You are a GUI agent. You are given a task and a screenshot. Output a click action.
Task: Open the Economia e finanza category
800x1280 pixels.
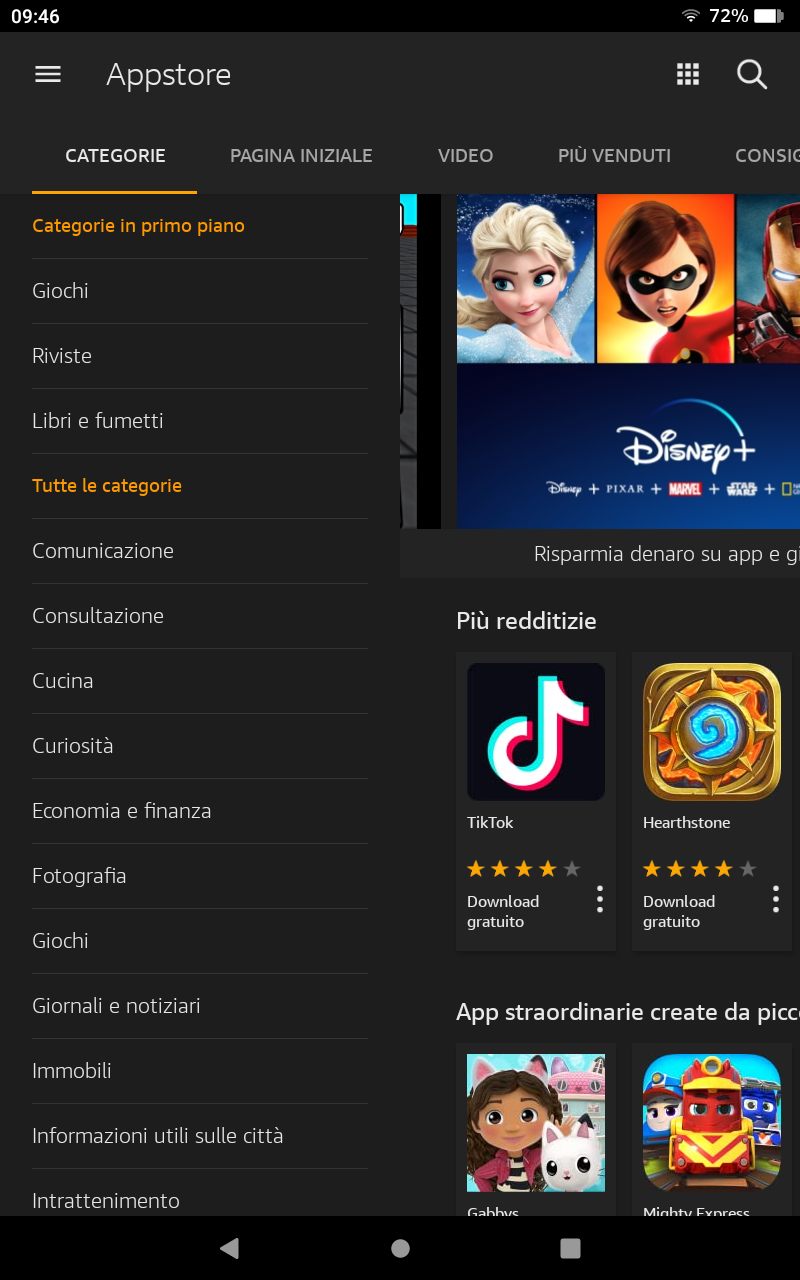pyautogui.click(x=122, y=811)
